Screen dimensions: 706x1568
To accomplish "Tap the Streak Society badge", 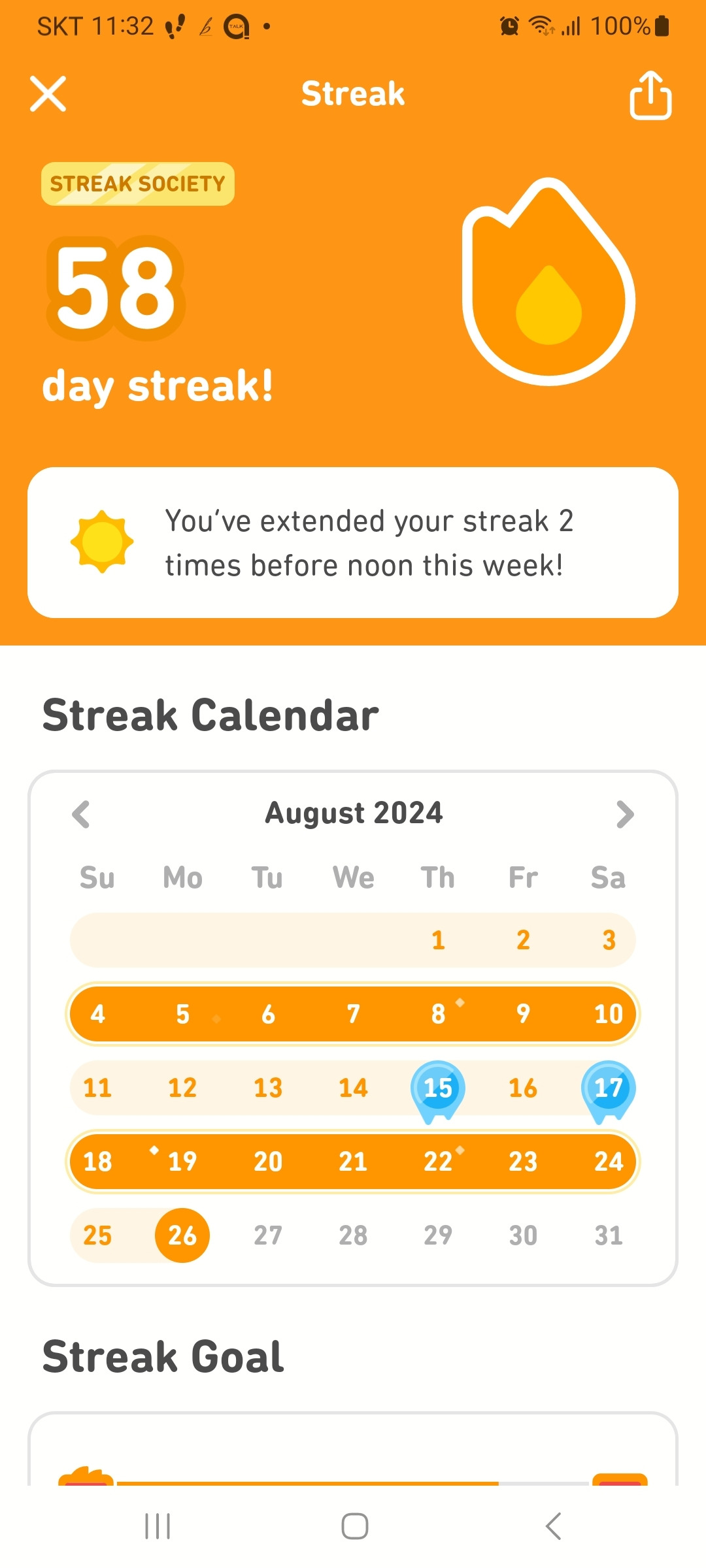I will (137, 184).
